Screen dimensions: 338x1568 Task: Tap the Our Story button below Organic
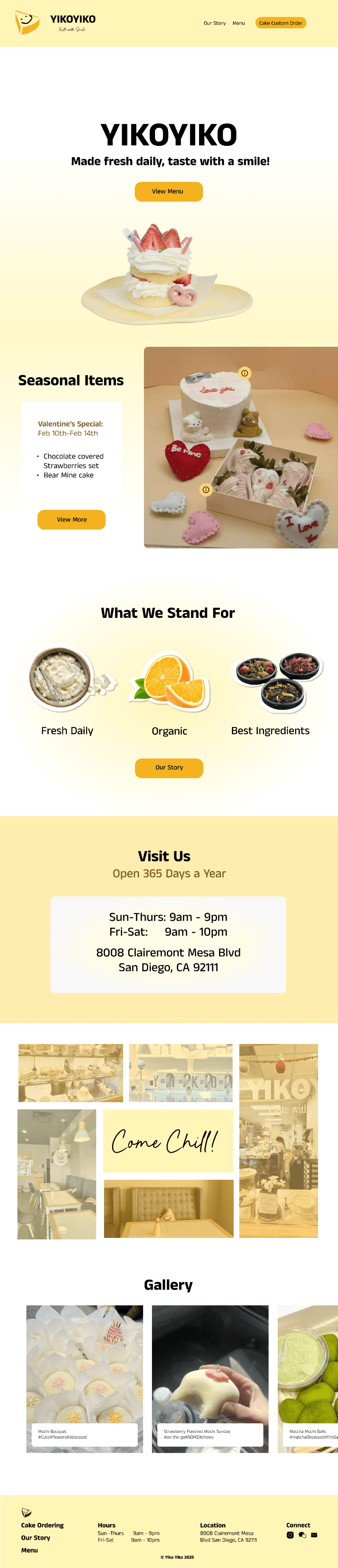(x=169, y=768)
